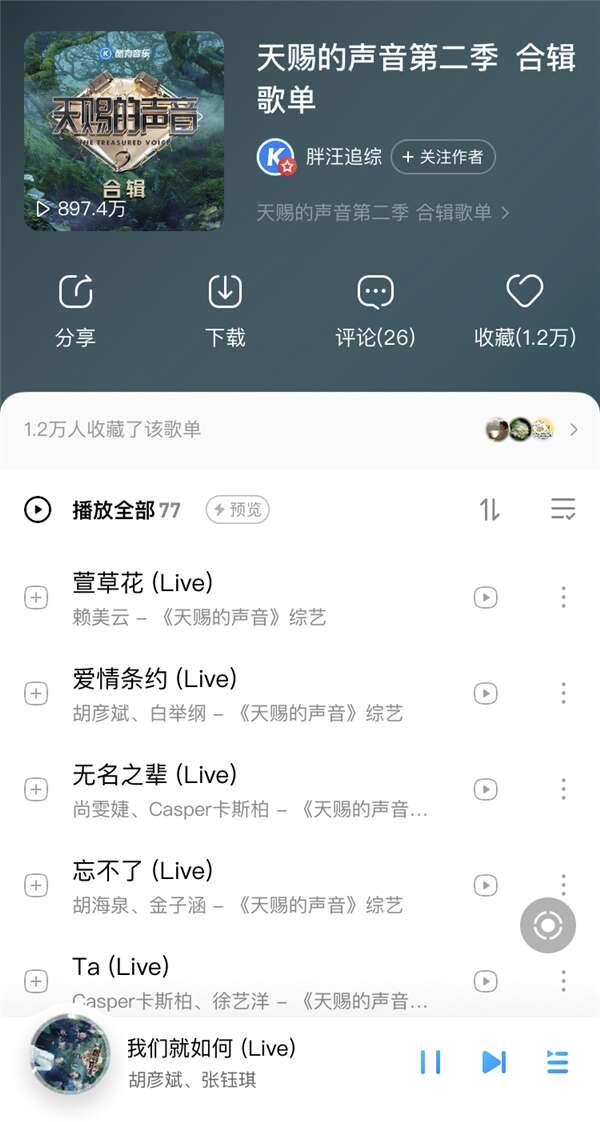Skip to the next track

493,1062
